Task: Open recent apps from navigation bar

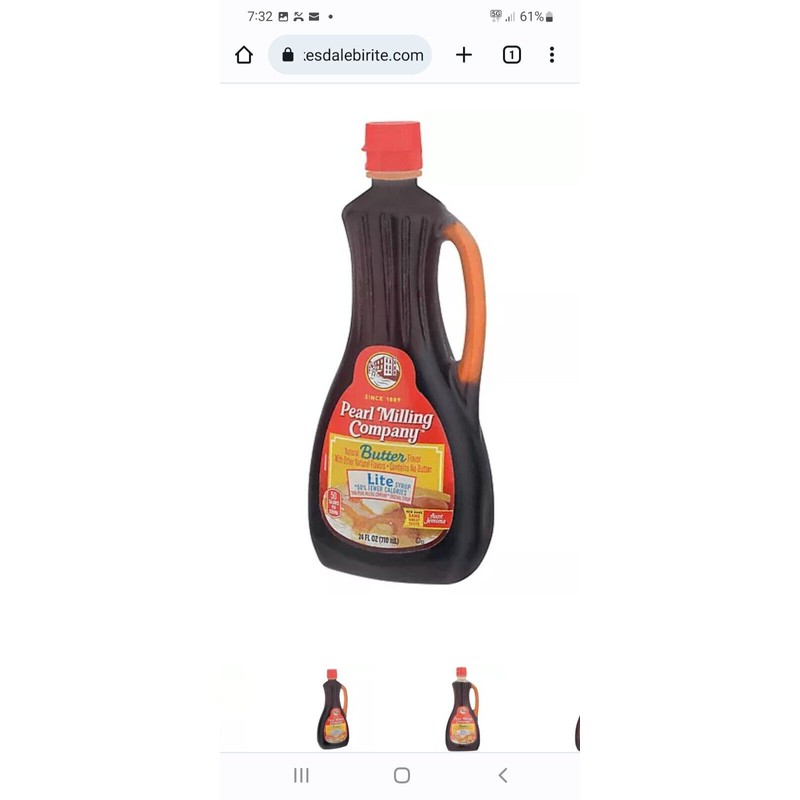Action: [302, 776]
